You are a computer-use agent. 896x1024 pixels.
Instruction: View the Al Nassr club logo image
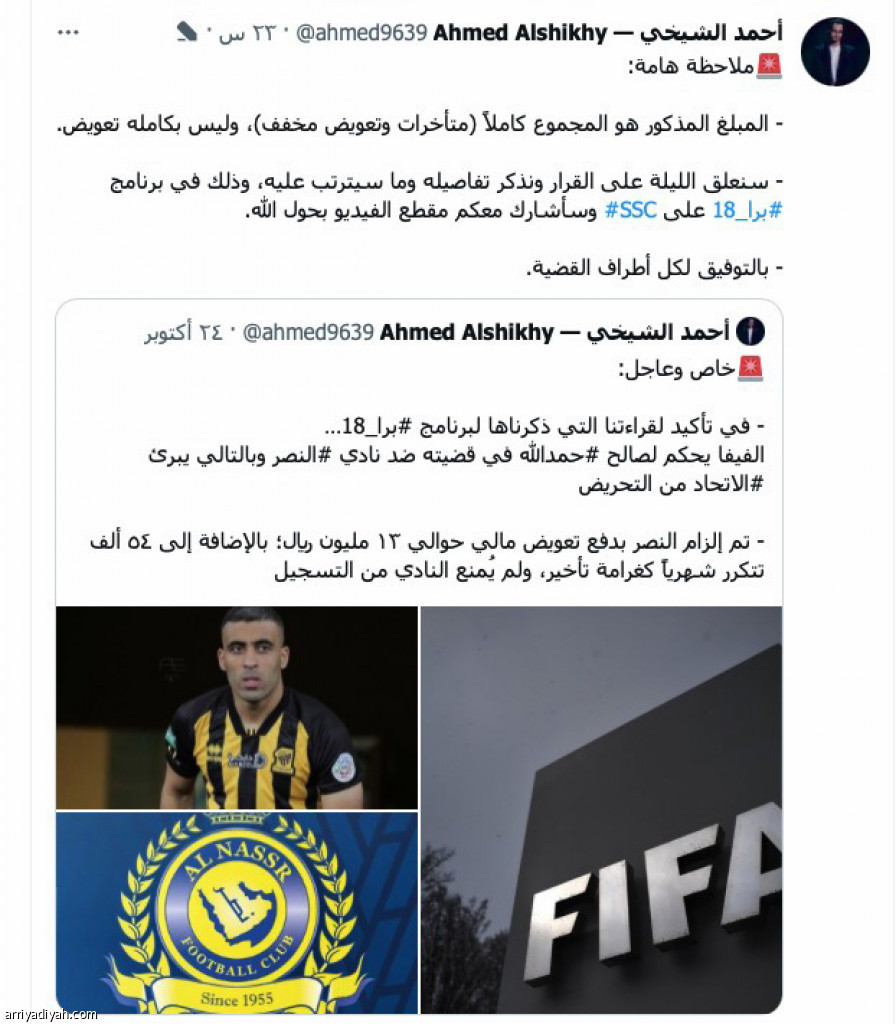click(237, 911)
